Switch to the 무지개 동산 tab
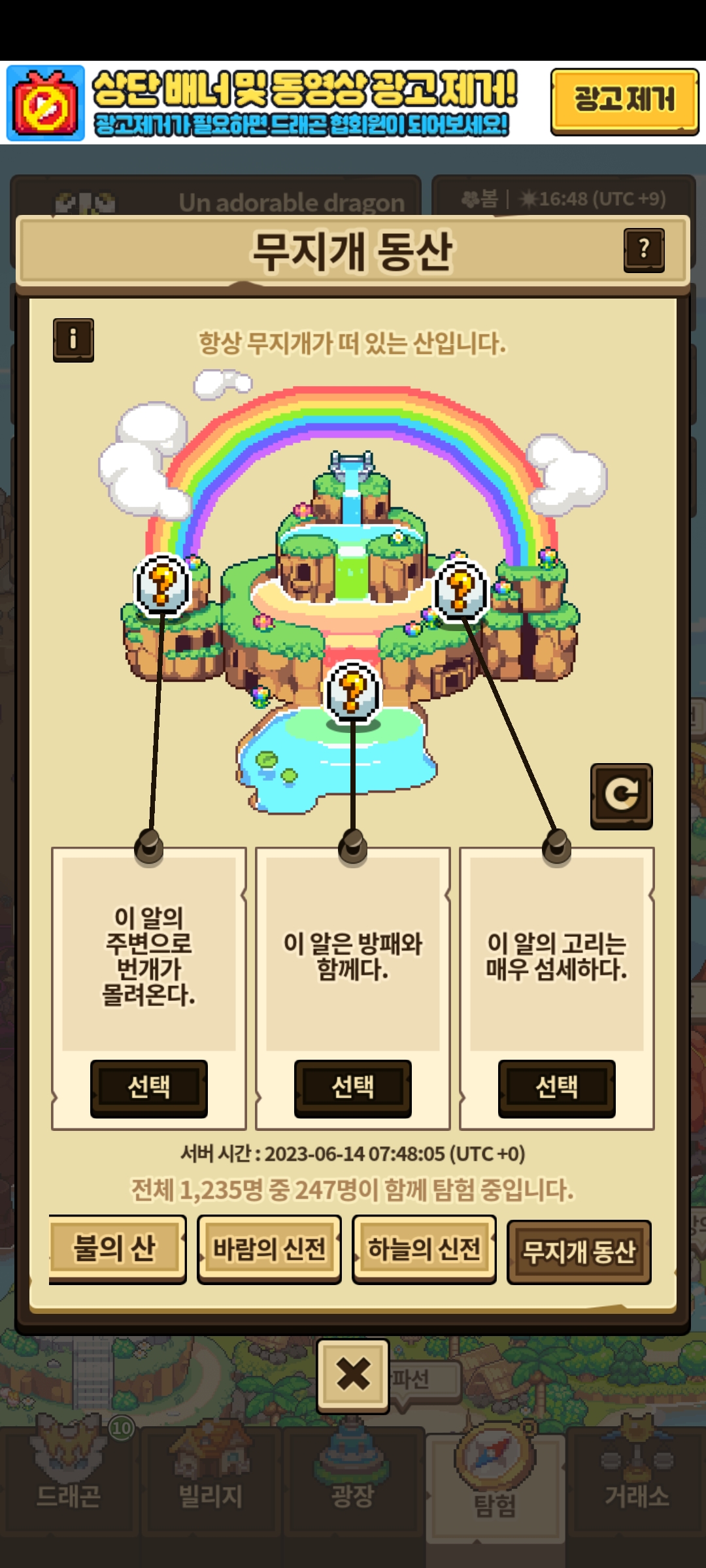Image resolution: width=706 pixels, height=1568 pixels. pyautogui.click(x=579, y=1252)
